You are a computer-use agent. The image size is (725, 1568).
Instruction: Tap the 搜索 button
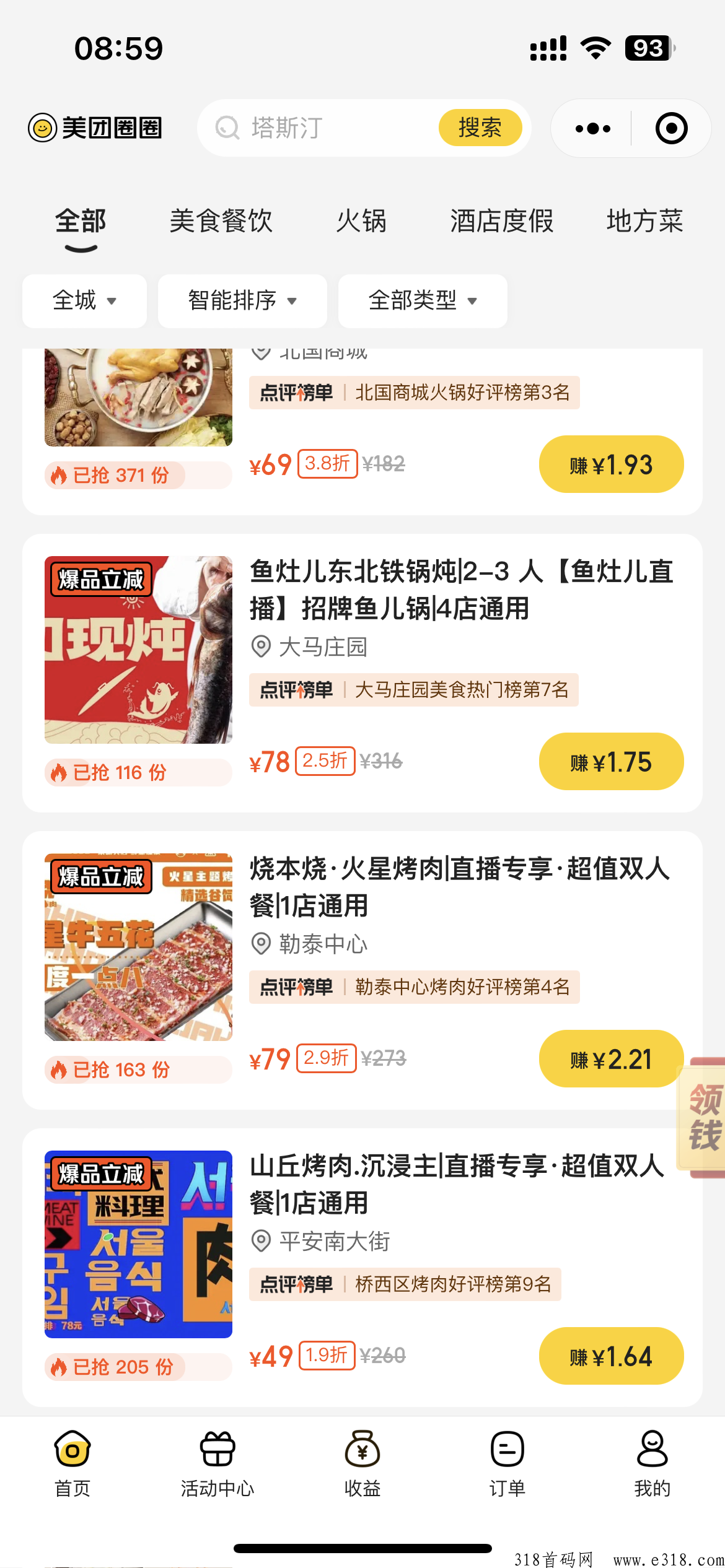pyautogui.click(x=480, y=128)
